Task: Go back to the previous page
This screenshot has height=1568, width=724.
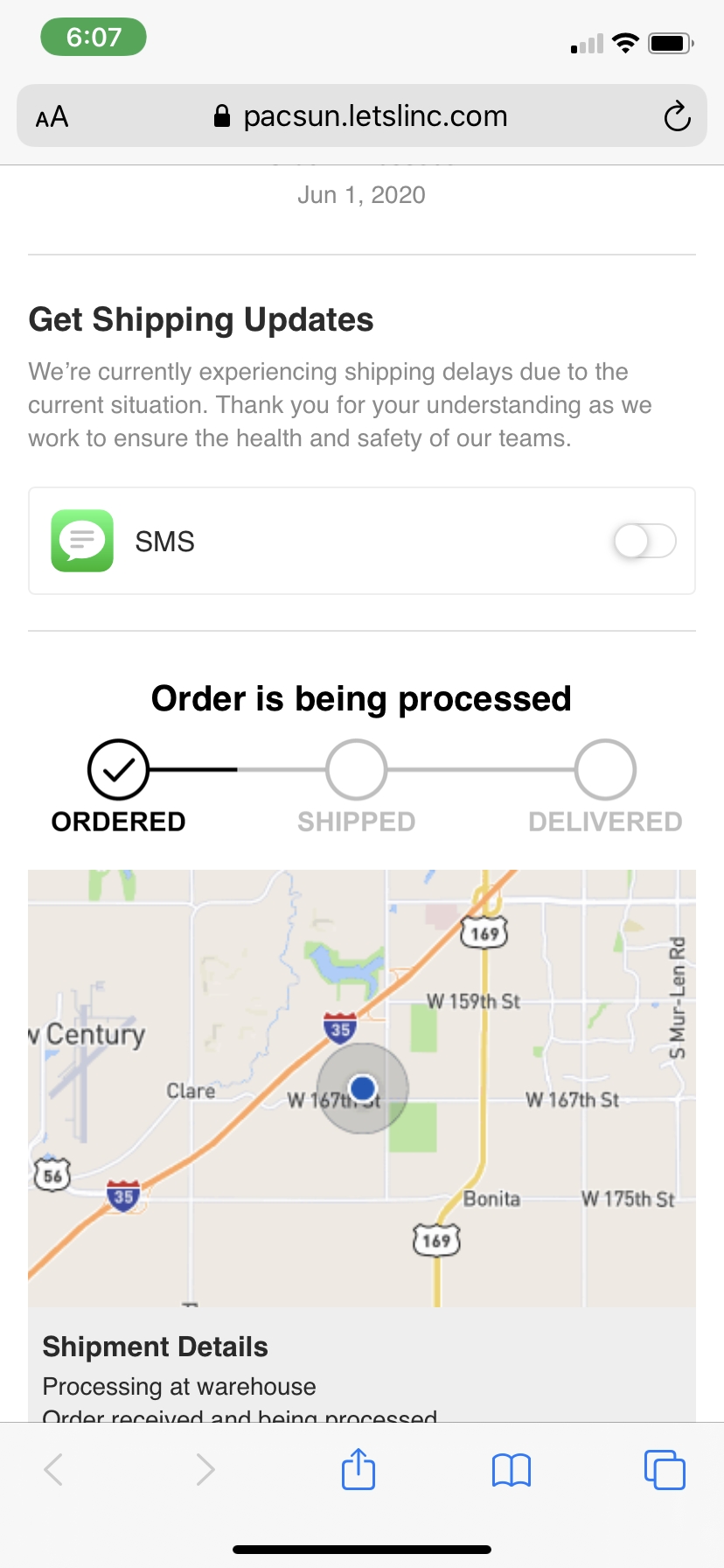Action: (x=54, y=1469)
